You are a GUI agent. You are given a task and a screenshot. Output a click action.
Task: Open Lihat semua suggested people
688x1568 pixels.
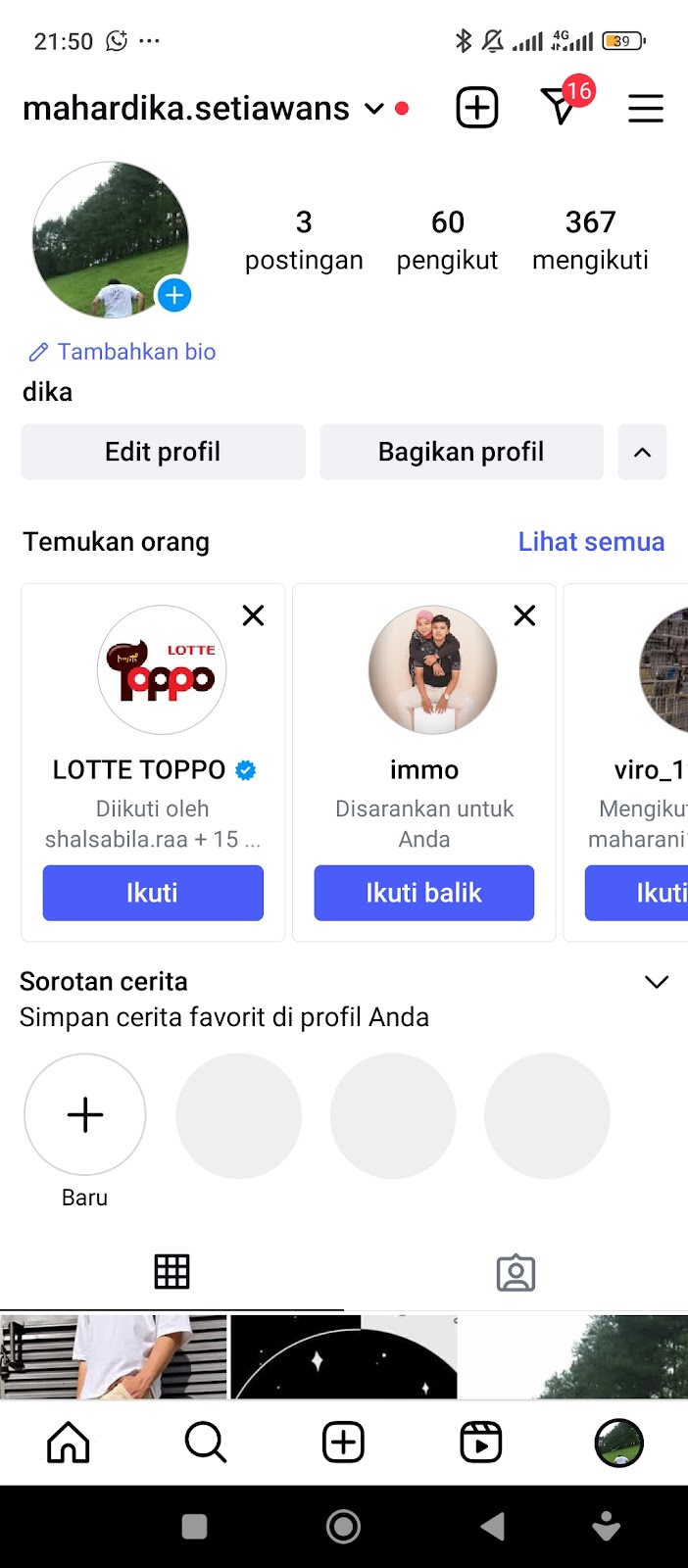click(x=591, y=542)
